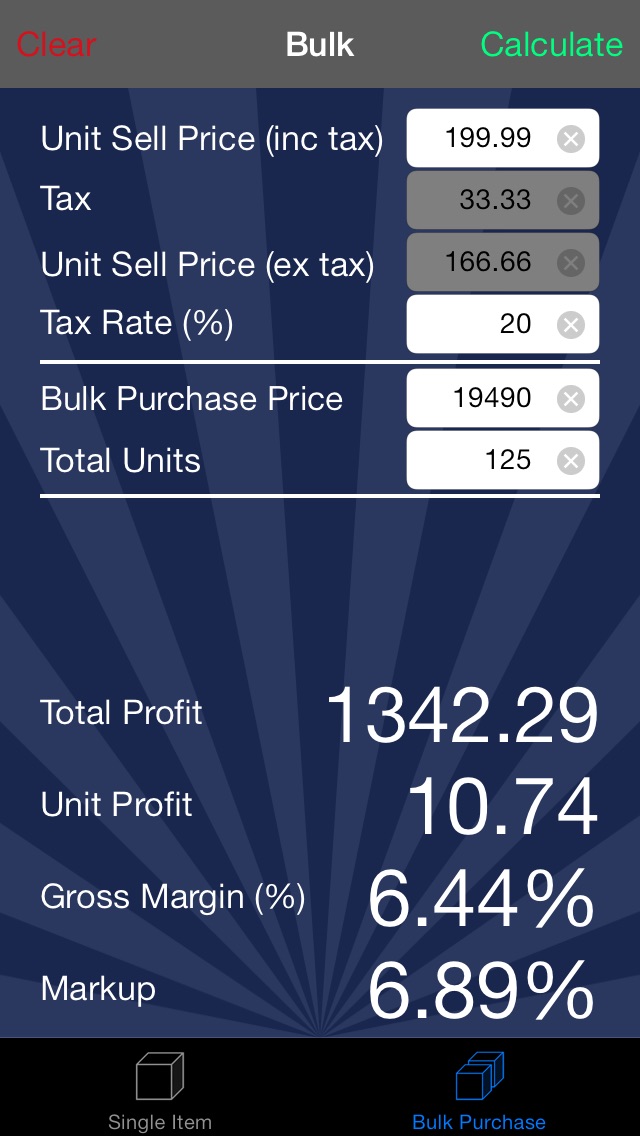Clear the Tax Rate (%) value
This screenshot has width=640, height=1136.
pos(571,324)
